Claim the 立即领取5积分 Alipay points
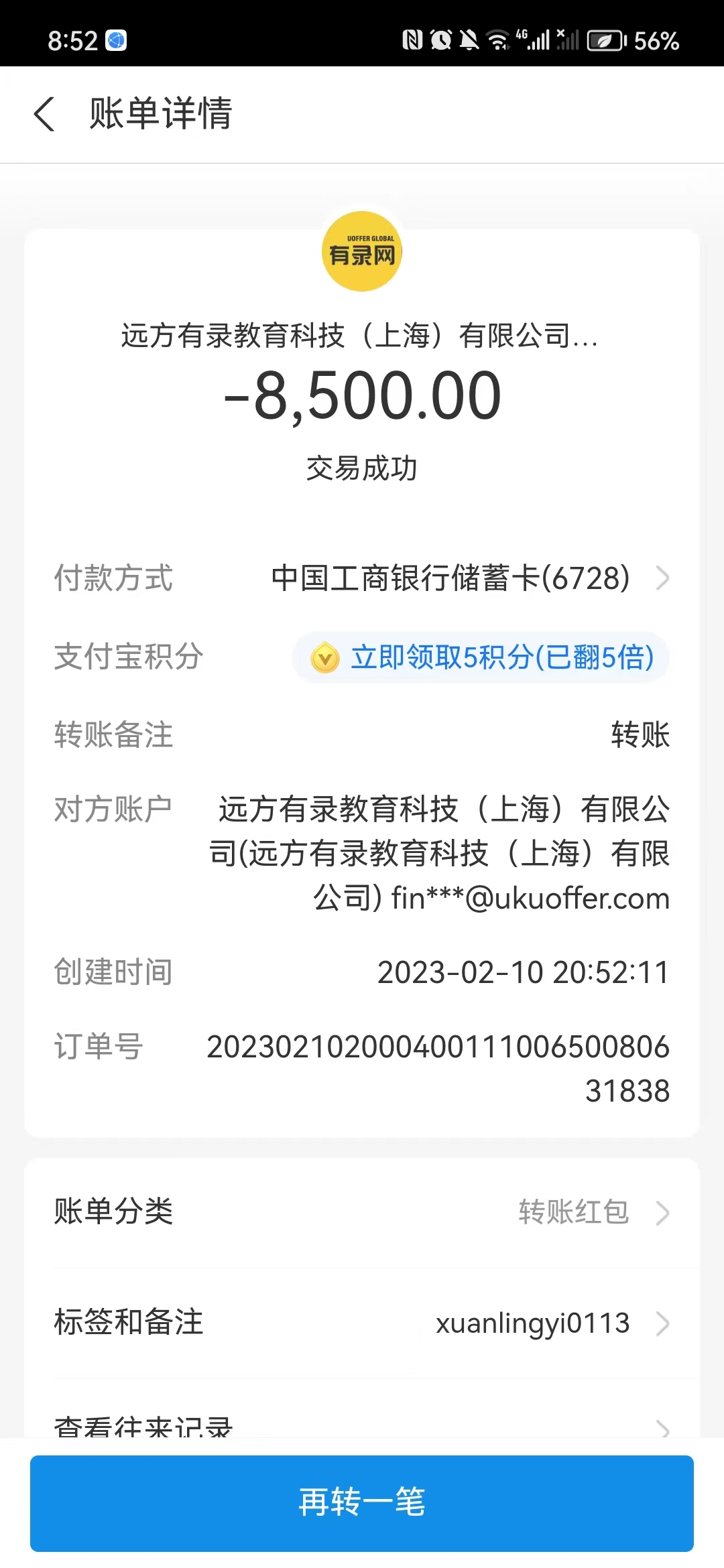This screenshot has width=724, height=1568. point(481,657)
